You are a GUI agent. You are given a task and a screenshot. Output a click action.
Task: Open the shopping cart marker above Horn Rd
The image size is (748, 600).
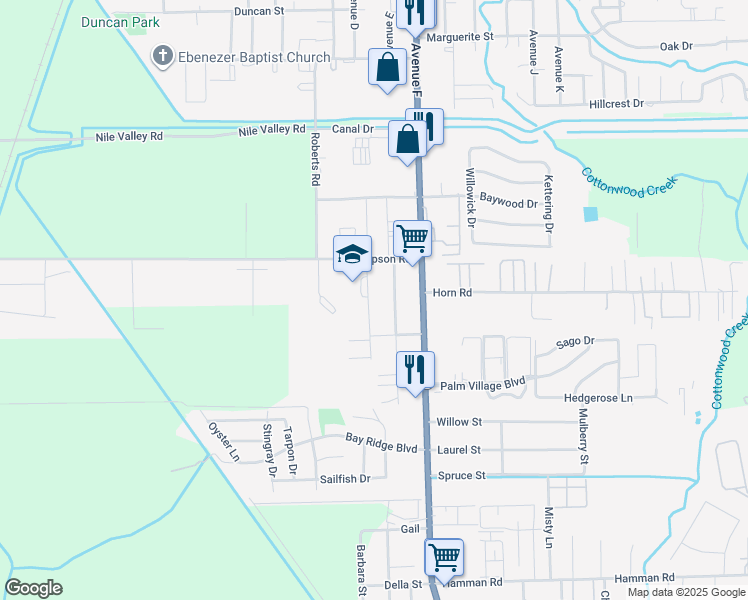click(x=412, y=239)
